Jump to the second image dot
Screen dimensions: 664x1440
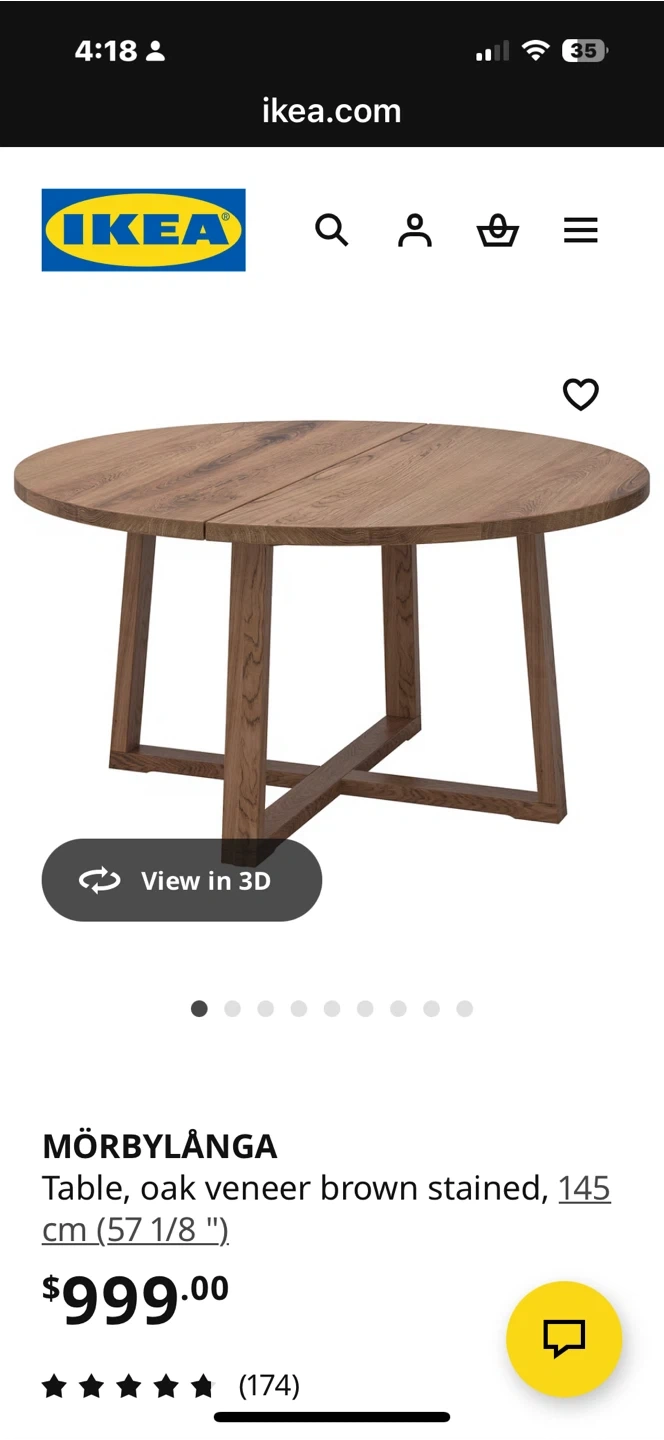pyautogui.click(x=232, y=1008)
